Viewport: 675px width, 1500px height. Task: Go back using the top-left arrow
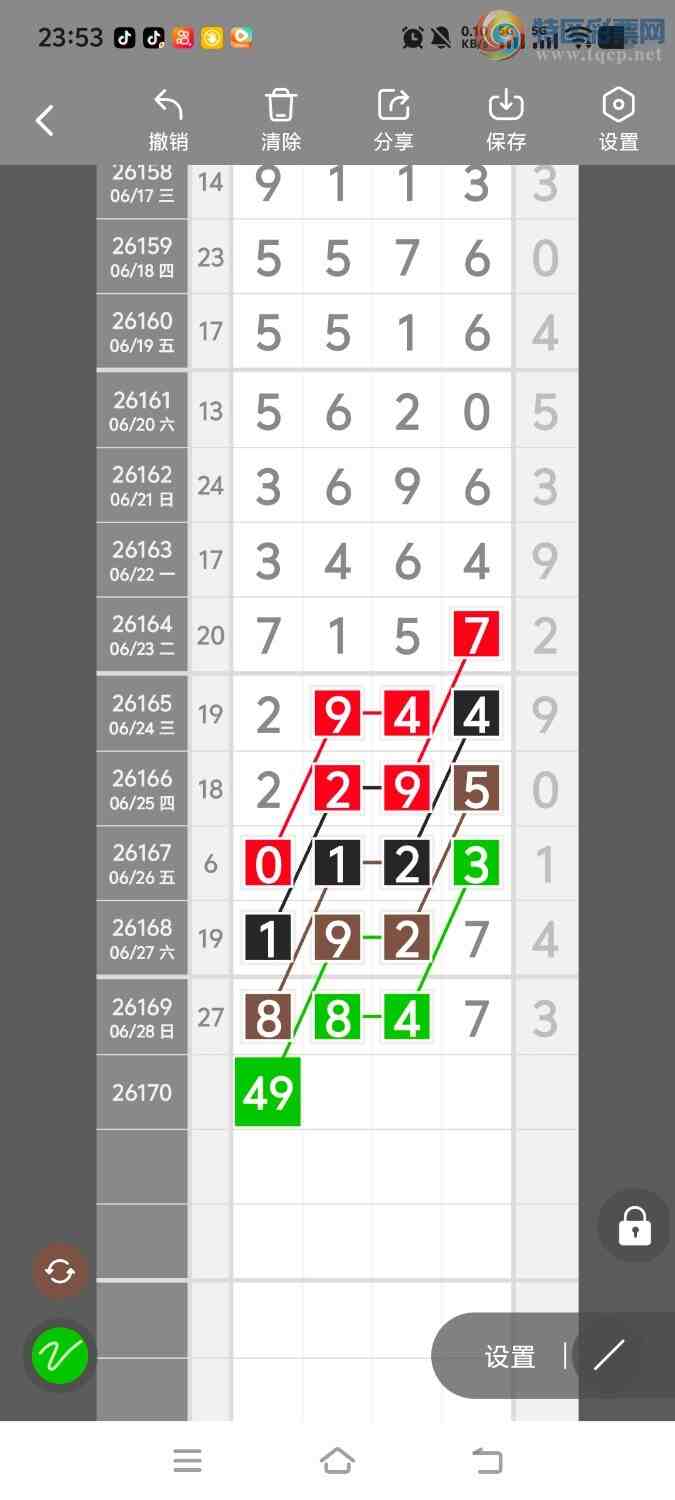click(x=45, y=121)
